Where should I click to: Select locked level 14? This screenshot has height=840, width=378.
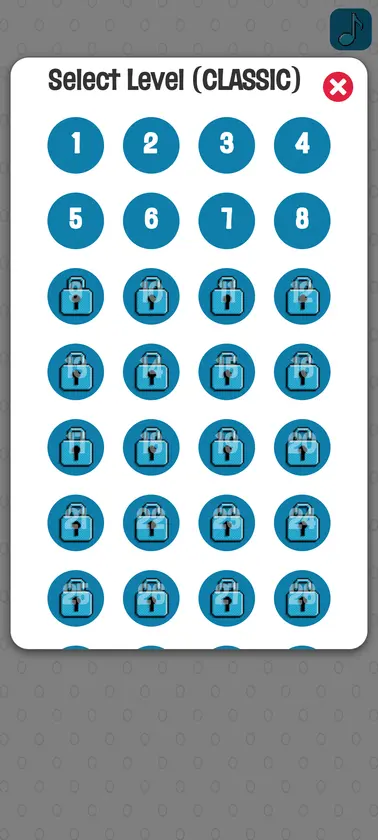pos(151,371)
